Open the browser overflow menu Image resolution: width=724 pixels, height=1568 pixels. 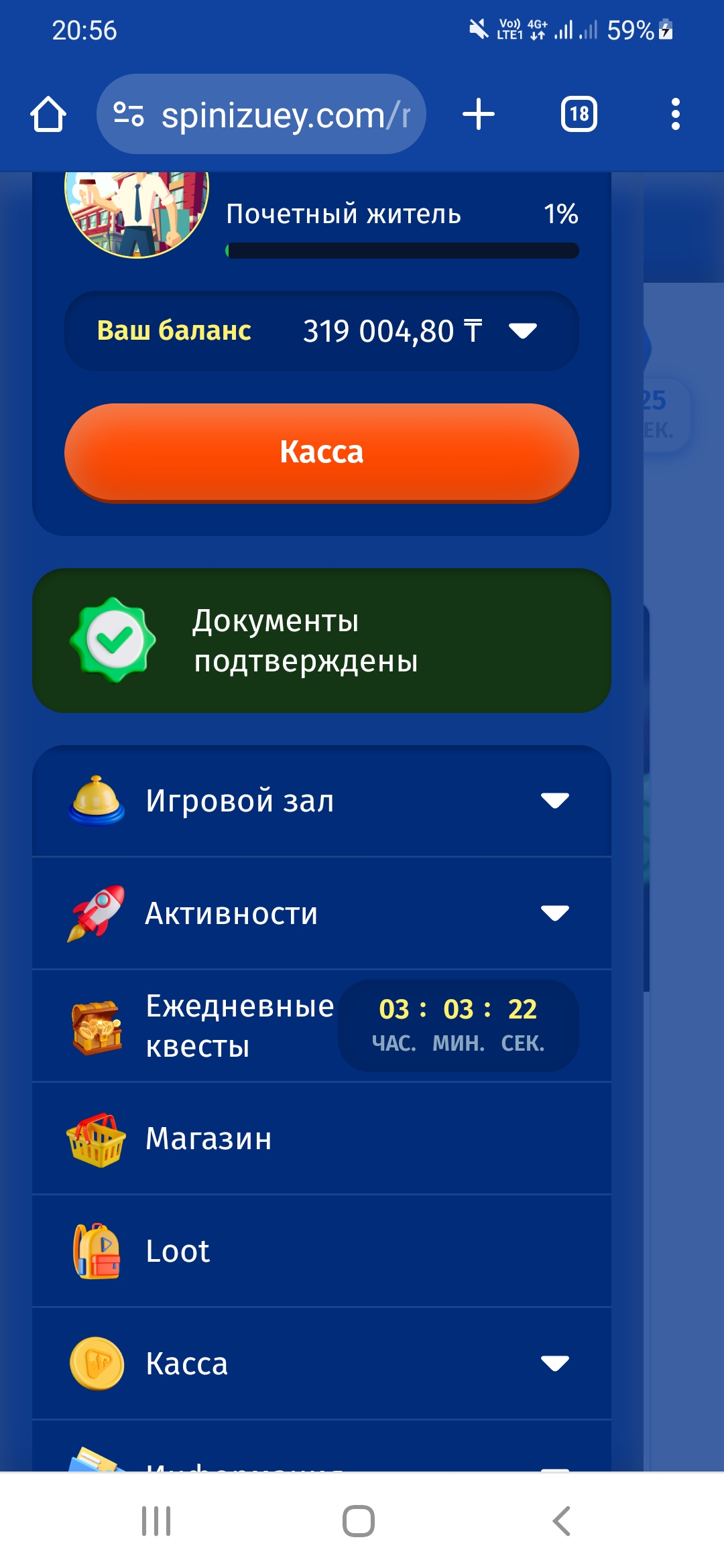click(676, 115)
